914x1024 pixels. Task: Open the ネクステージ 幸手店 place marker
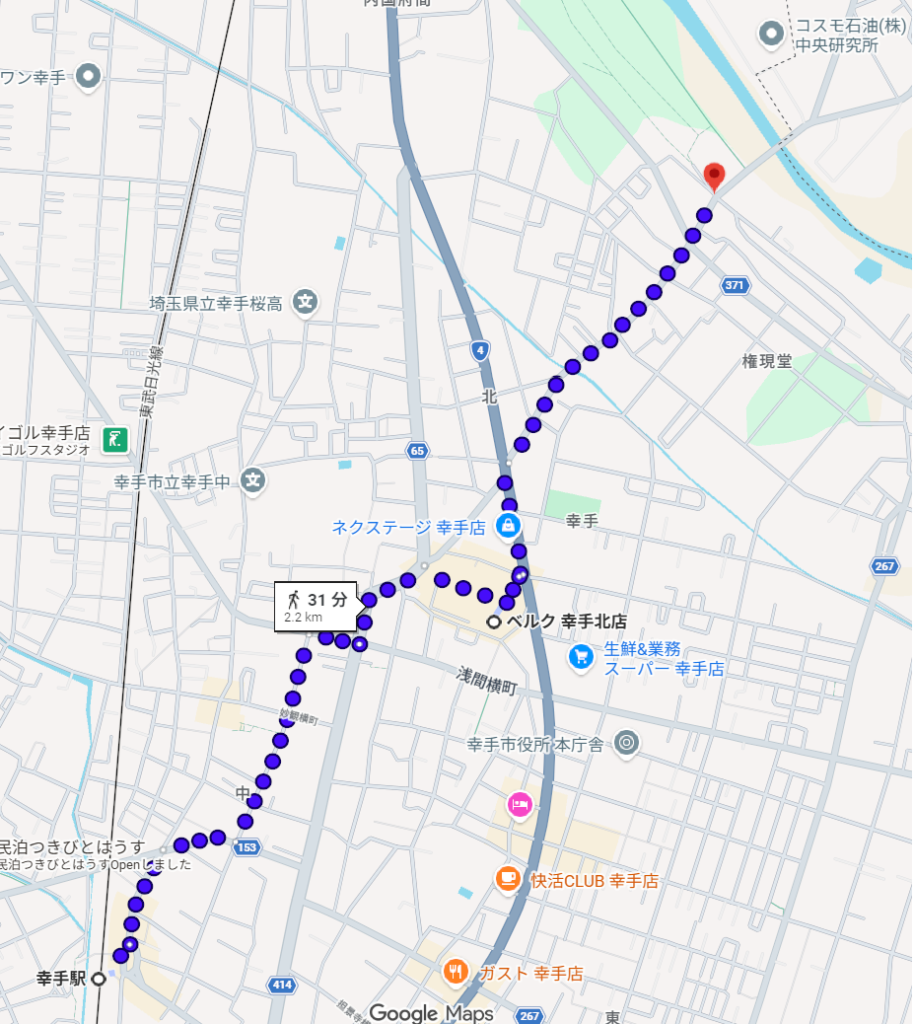pyautogui.click(x=509, y=525)
